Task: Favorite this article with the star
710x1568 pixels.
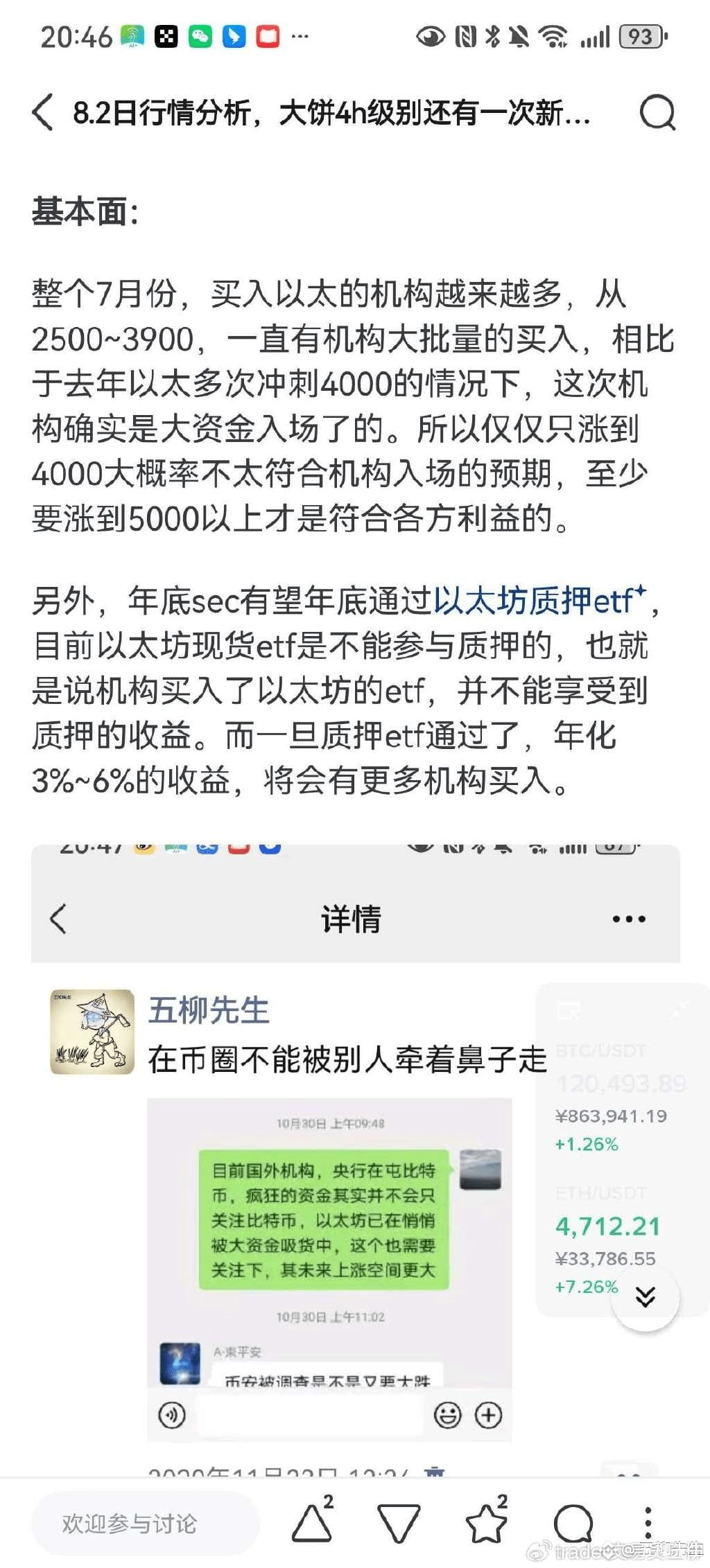Action: (487, 1522)
